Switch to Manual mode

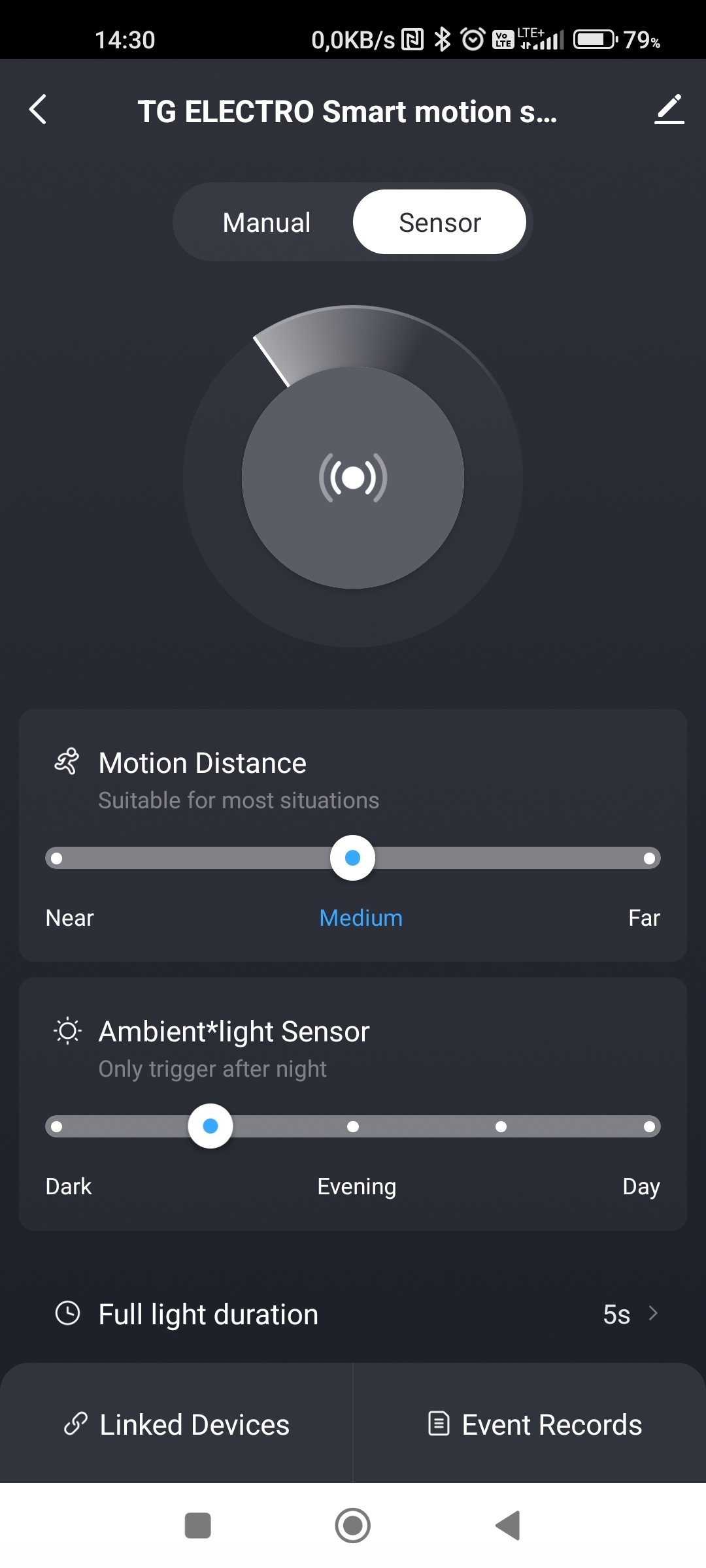coord(266,223)
